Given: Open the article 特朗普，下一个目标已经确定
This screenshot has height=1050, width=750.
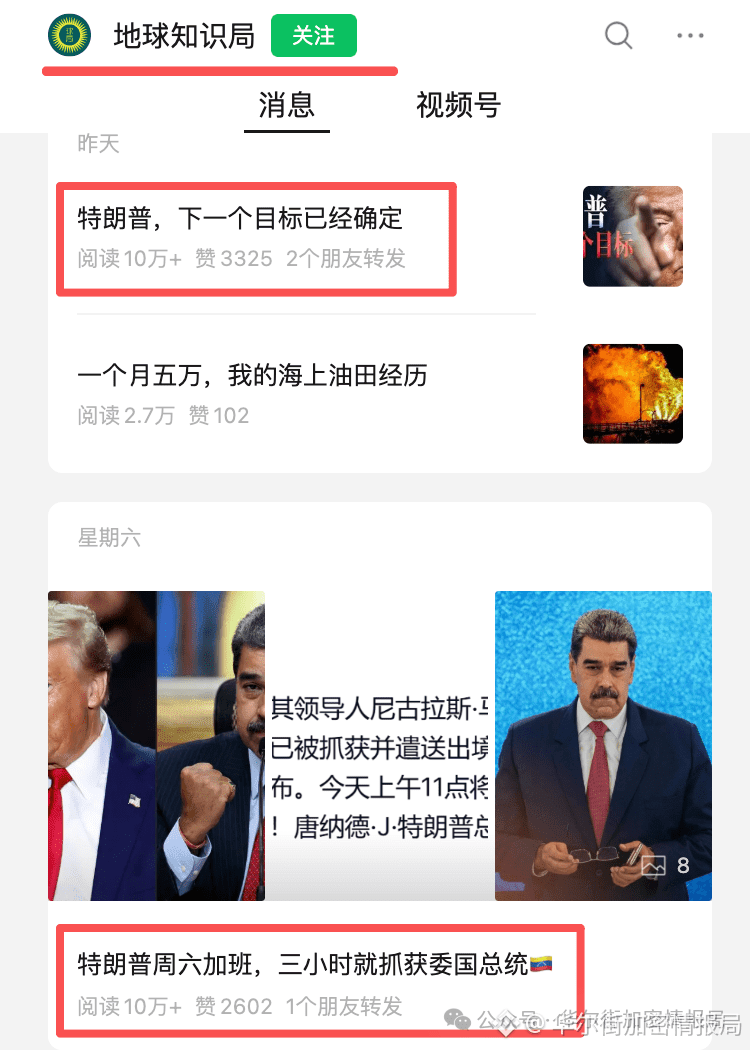Looking at the screenshot, I should pyautogui.click(x=238, y=219).
